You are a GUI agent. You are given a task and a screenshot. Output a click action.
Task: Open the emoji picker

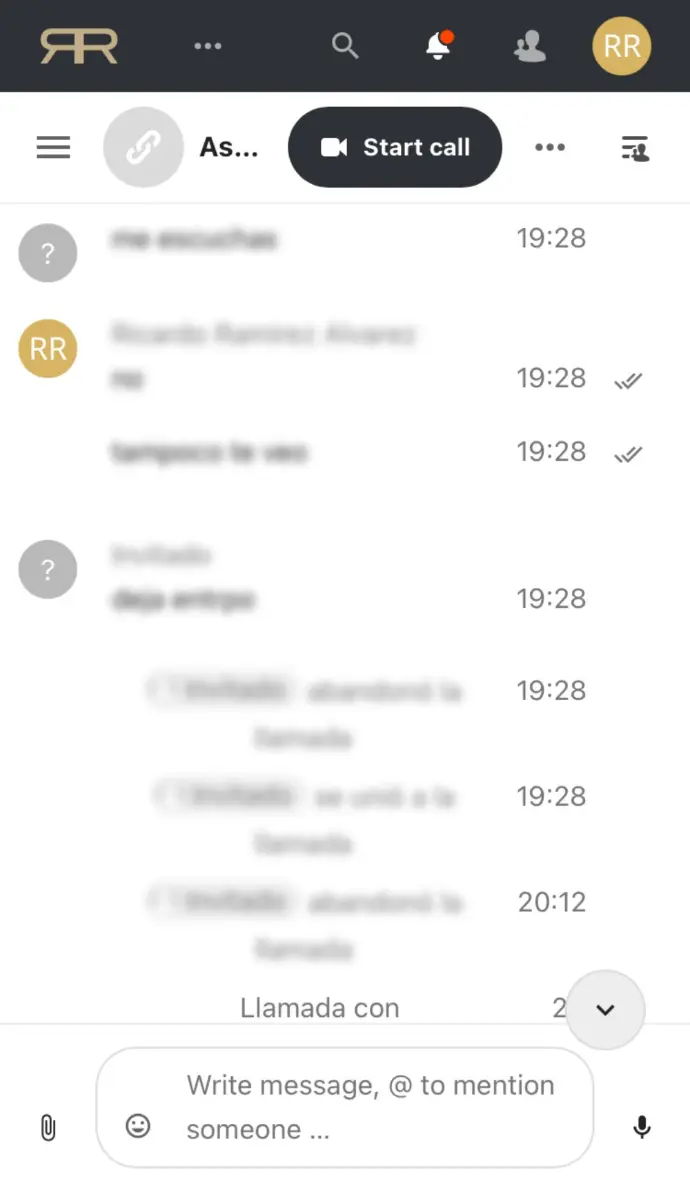[137, 1125]
